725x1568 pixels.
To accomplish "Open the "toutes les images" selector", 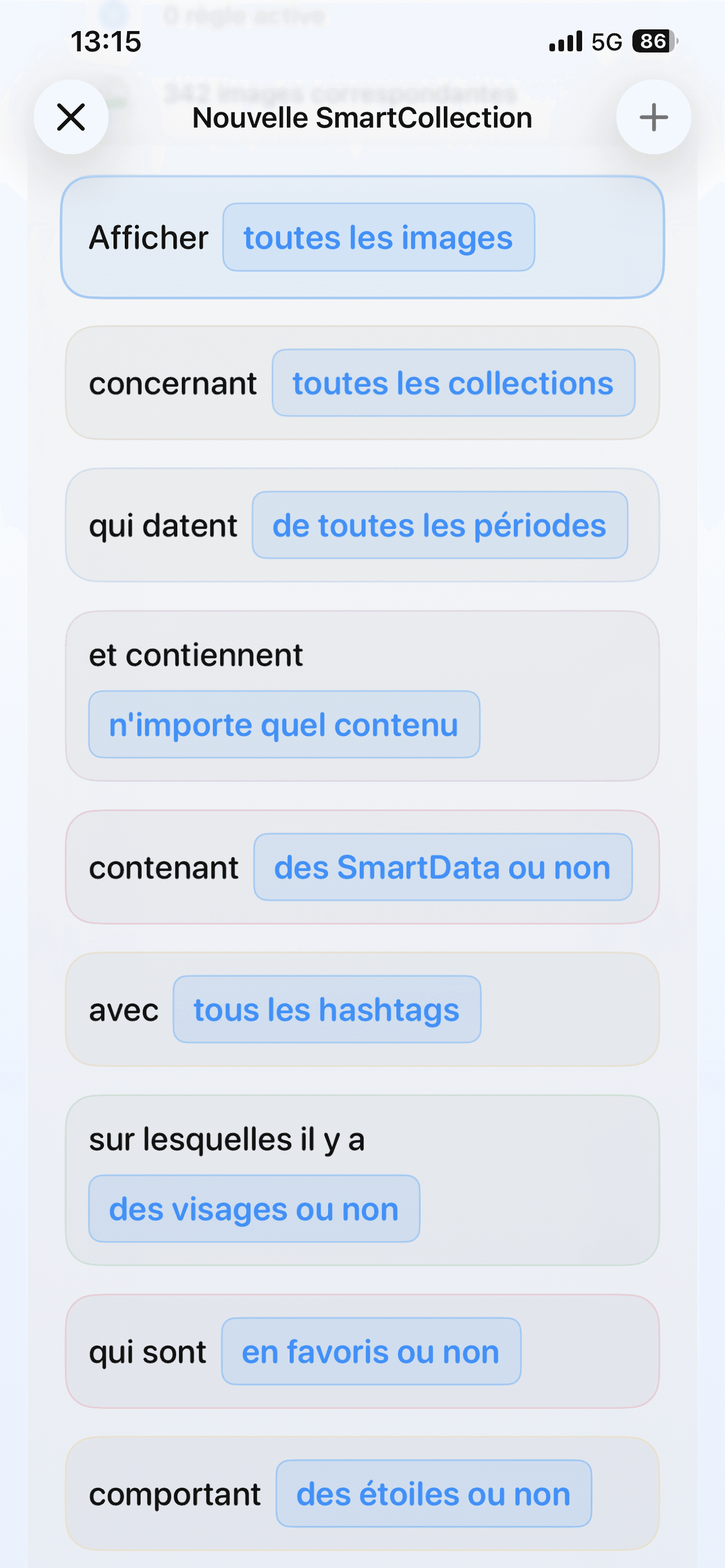I will [377, 238].
